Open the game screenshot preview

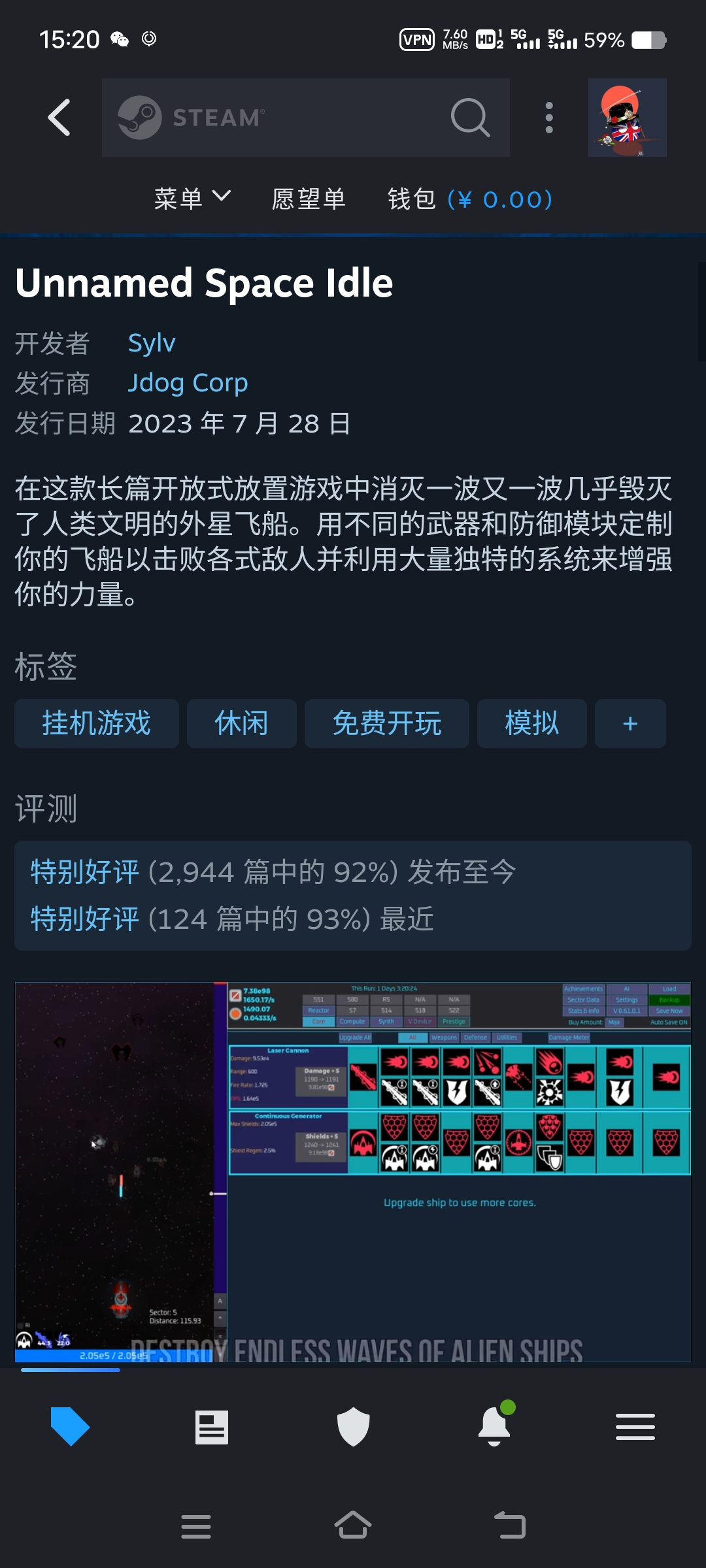tap(353, 1171)
